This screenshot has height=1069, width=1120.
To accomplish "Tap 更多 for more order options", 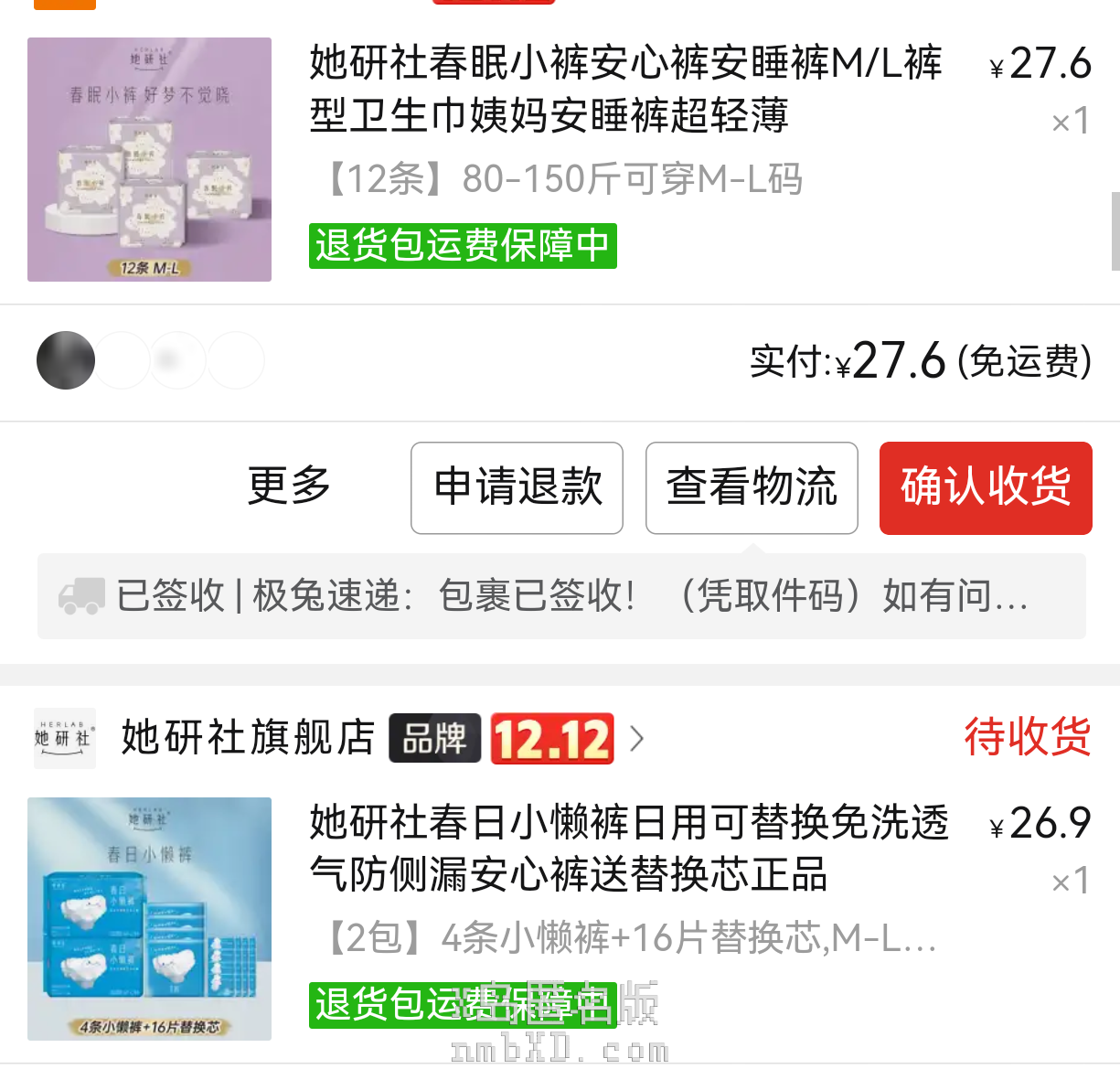I will point(289,486).
